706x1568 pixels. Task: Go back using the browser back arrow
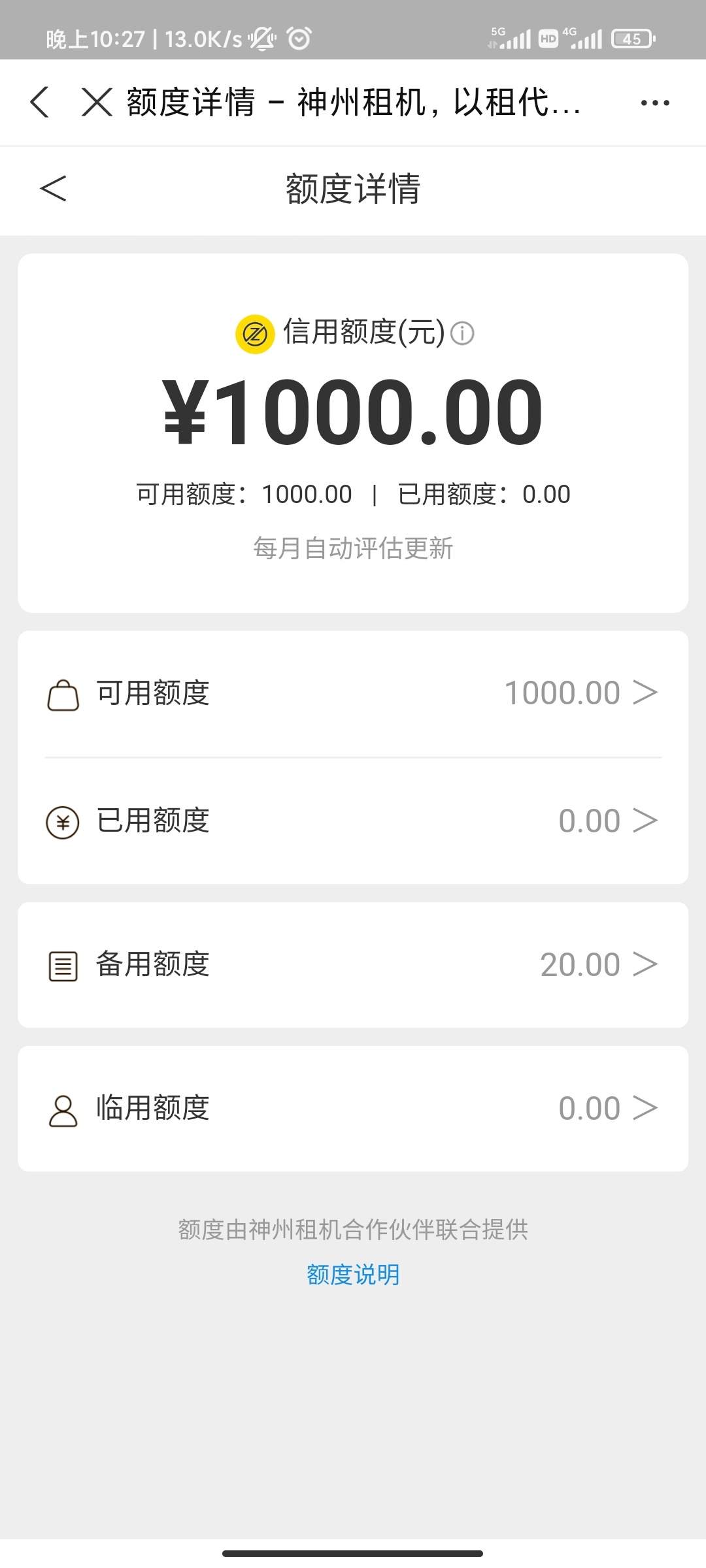[40, 103]
